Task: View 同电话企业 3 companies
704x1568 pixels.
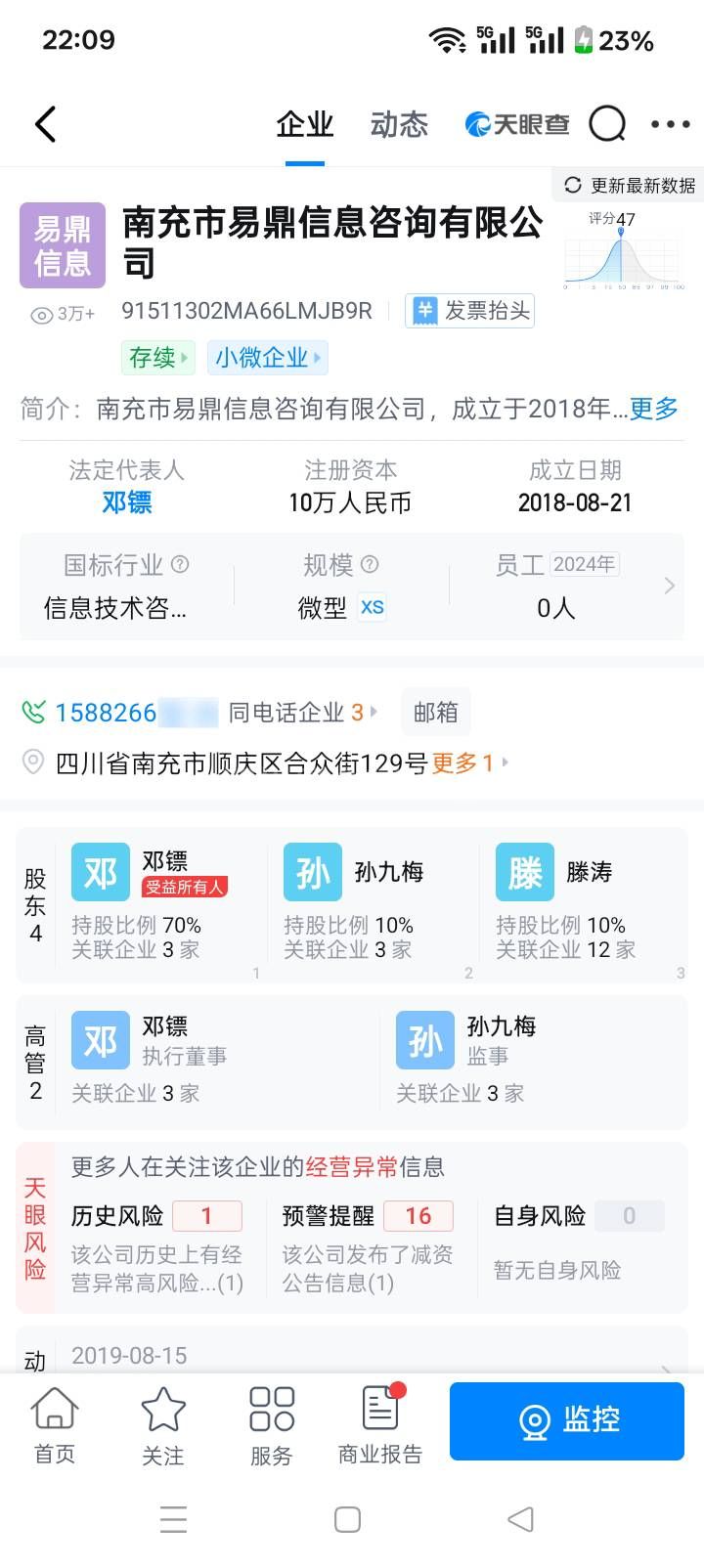Action: click(301, 713)
